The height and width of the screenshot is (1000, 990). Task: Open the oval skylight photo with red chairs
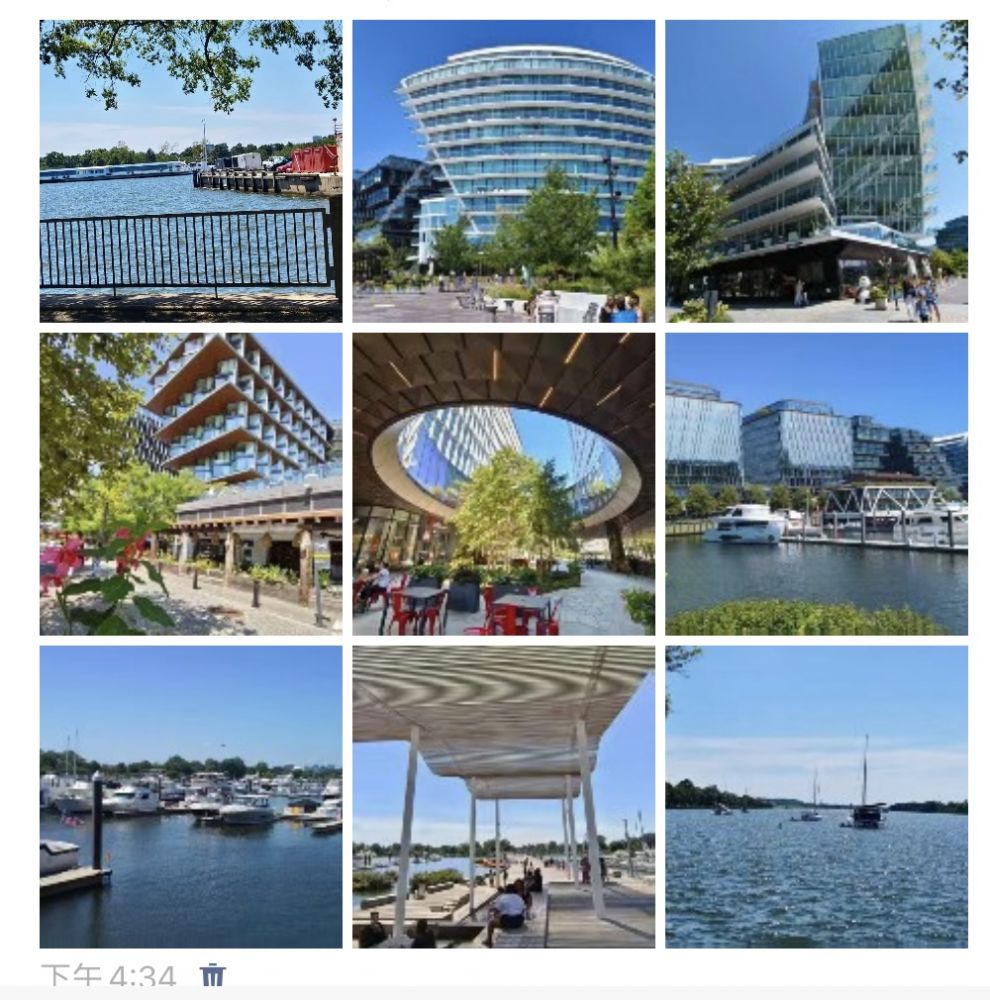pyautogui.click(x=503, y=484)
